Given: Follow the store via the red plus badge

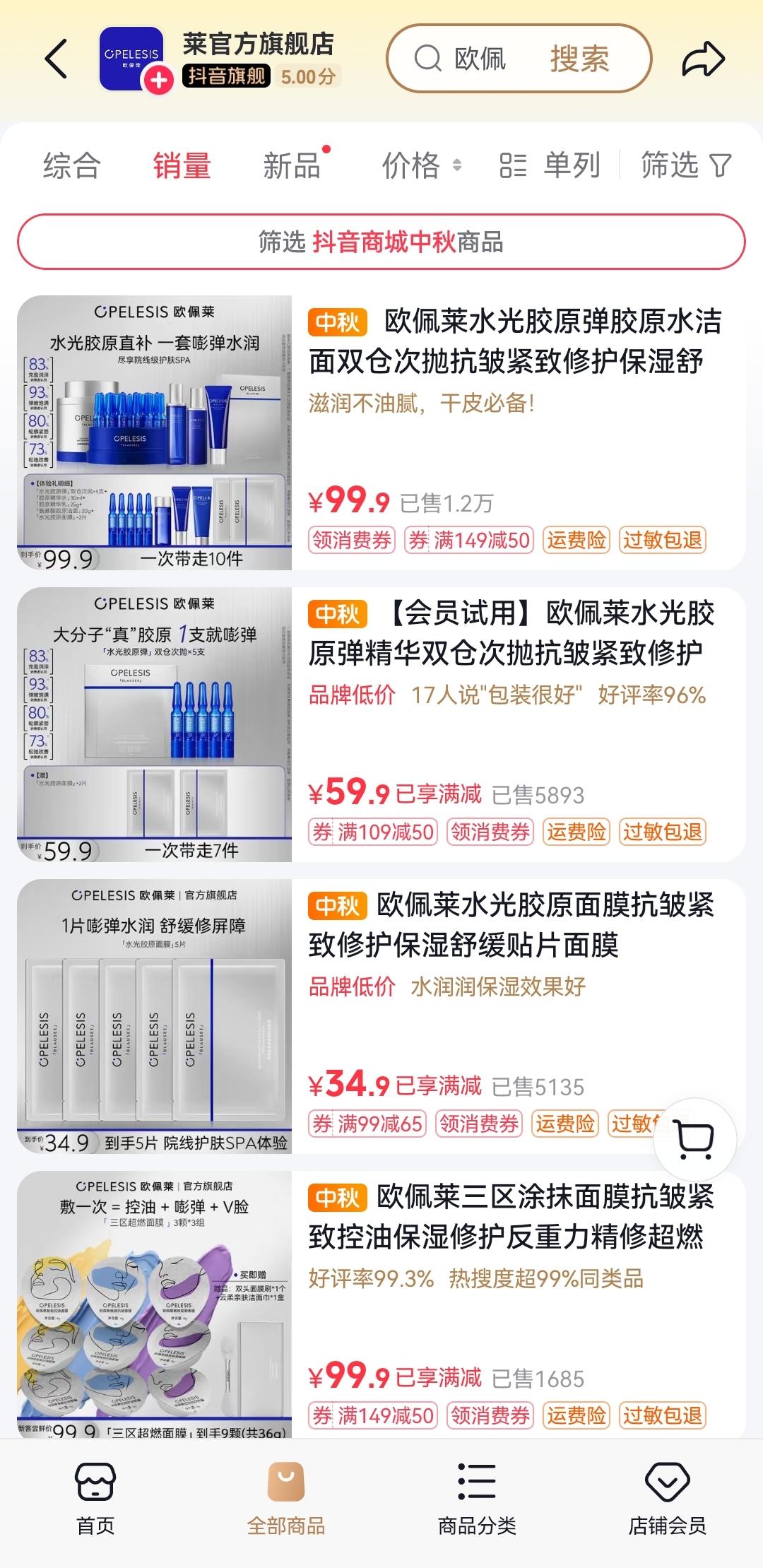Looking at the screenshot, I should 159,80.
